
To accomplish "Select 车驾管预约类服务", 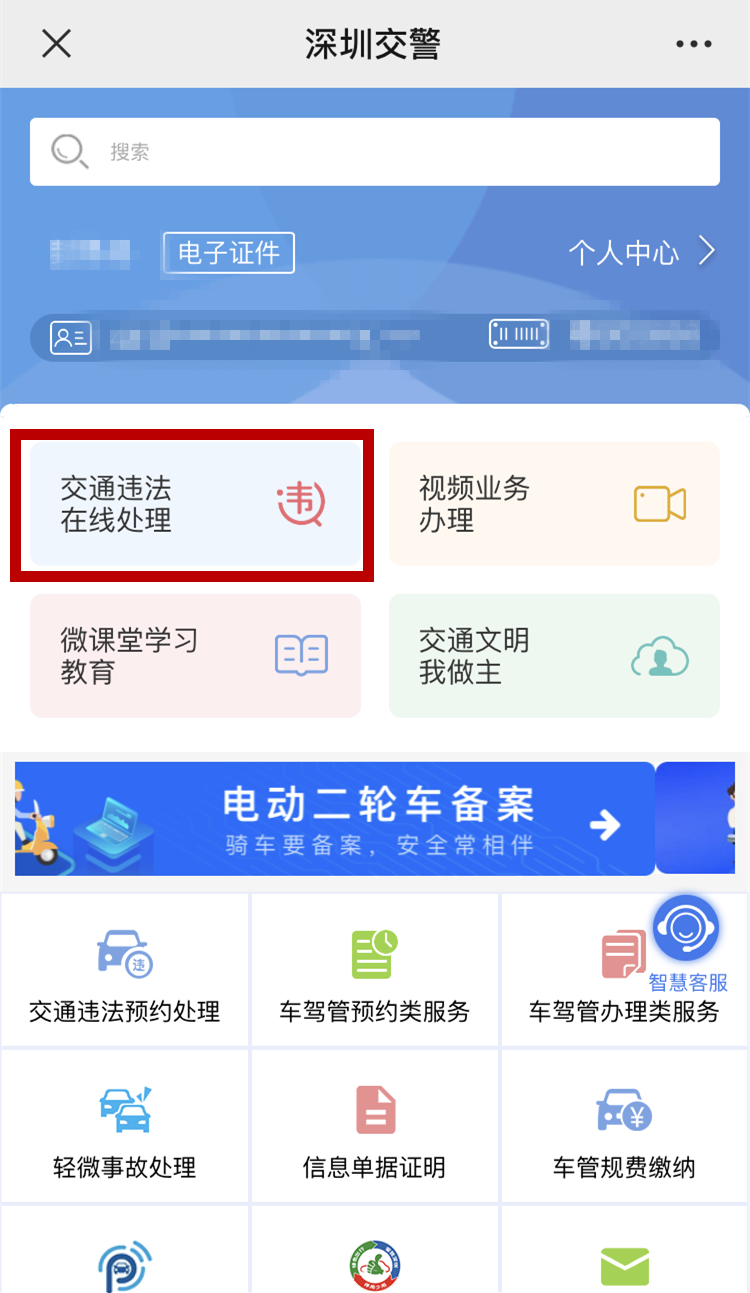I will pyautogui.click(x=375, y=971).
